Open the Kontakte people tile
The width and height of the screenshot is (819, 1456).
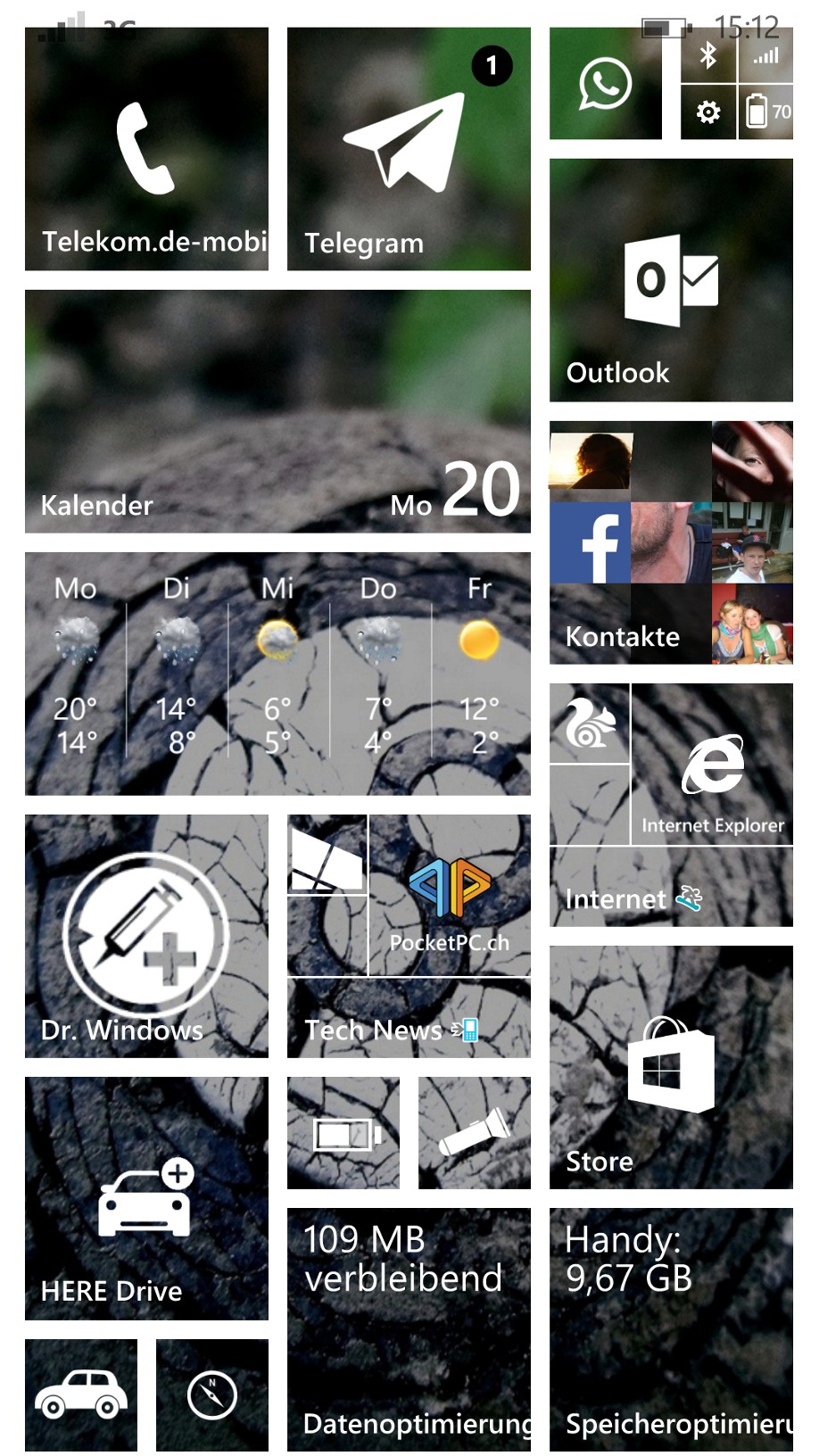pyautogui.click(x=671, y=542)
